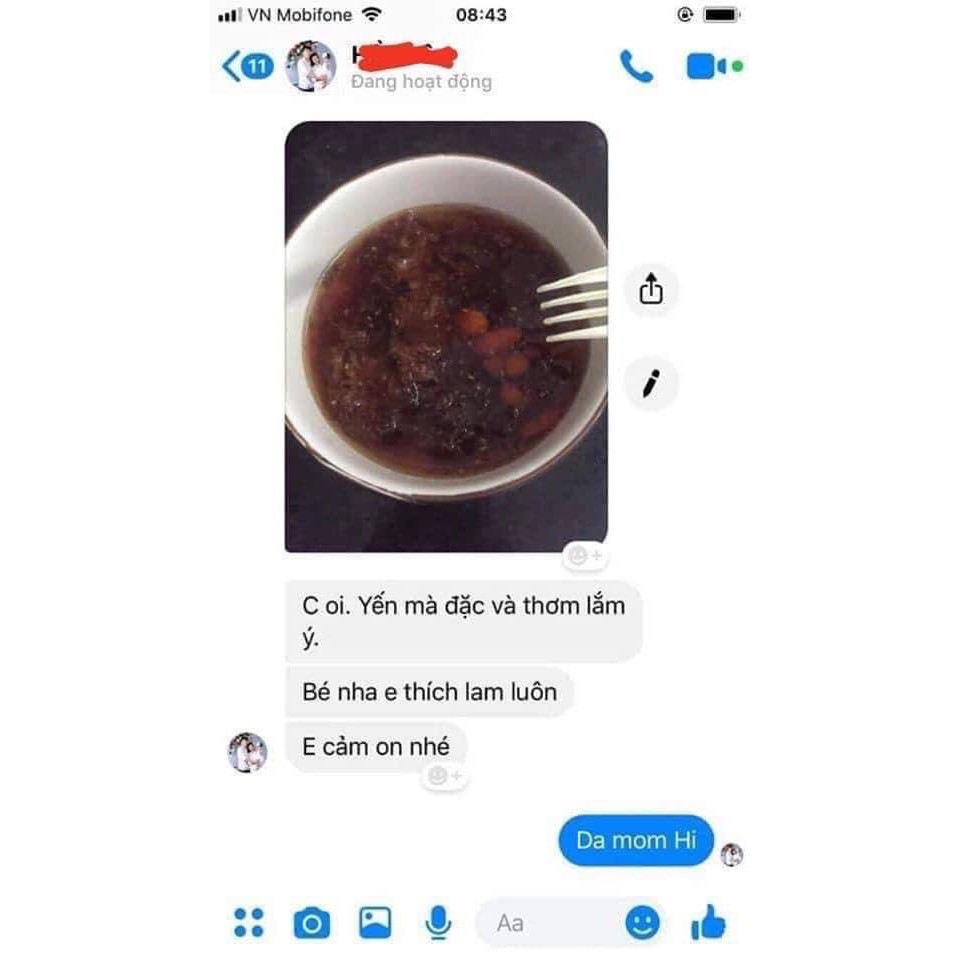Edit the photo with pencil icon
This screenshot has width=960, height=960.
click(x=651, y=384)
